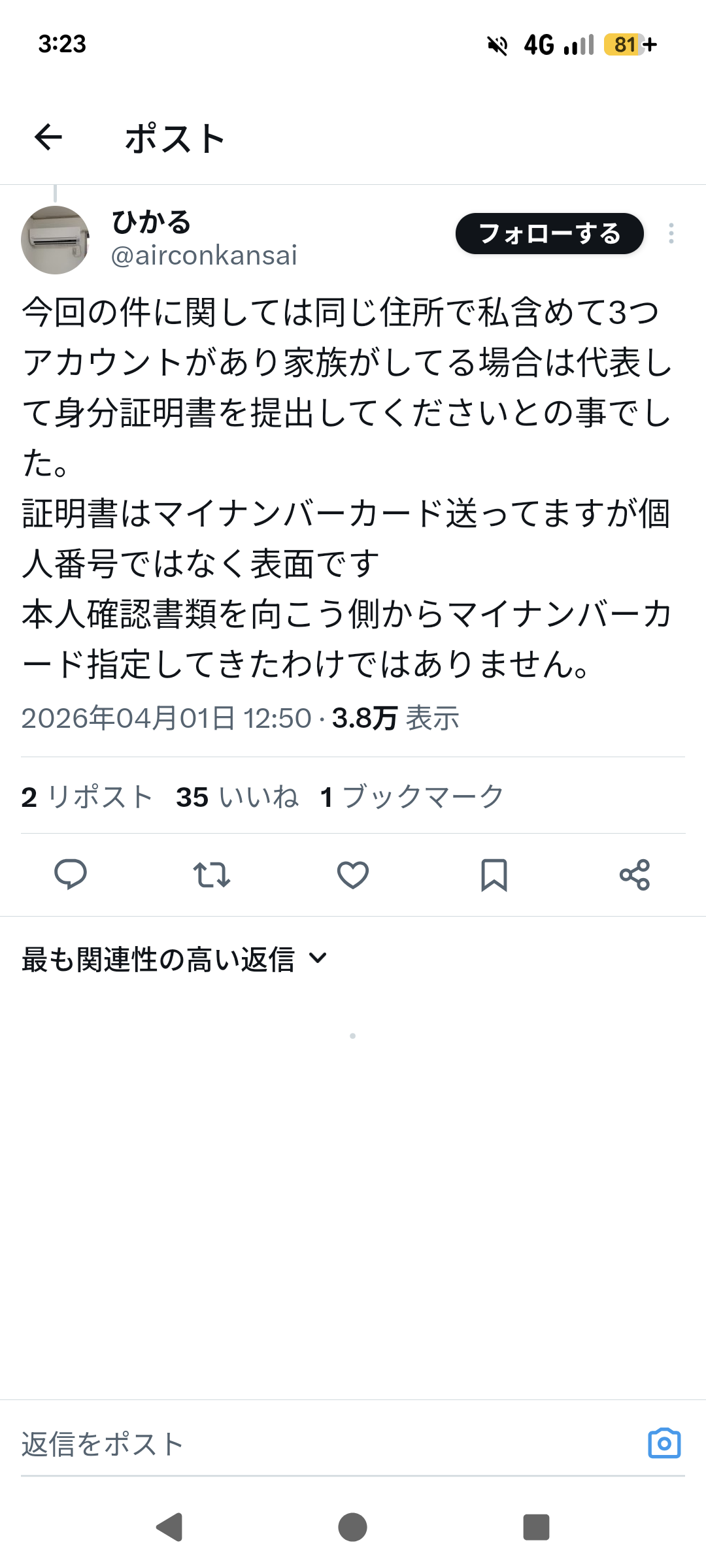Like this post with the heart icon
The image size is (706, 1568).
(353, 874)
